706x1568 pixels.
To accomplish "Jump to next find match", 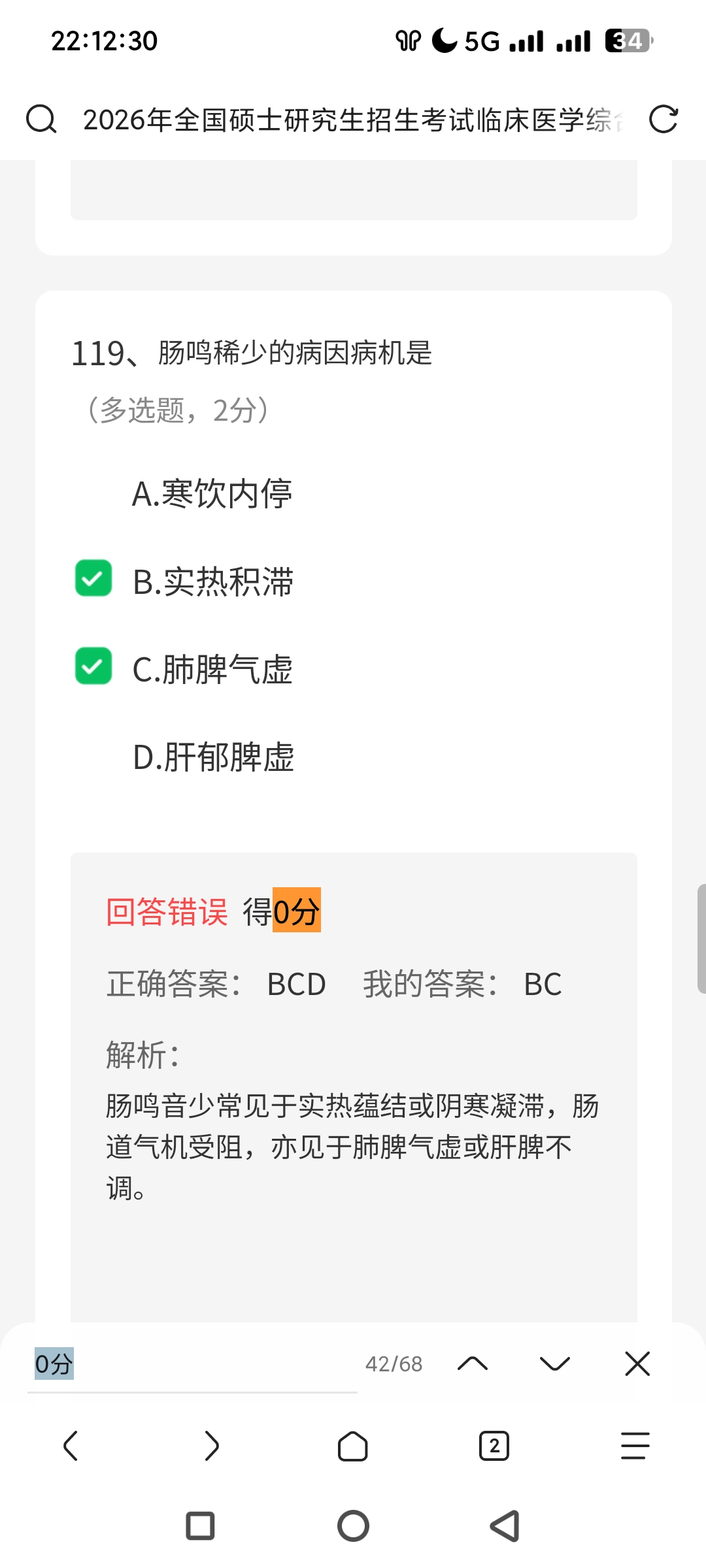I will click(555, 1364).
